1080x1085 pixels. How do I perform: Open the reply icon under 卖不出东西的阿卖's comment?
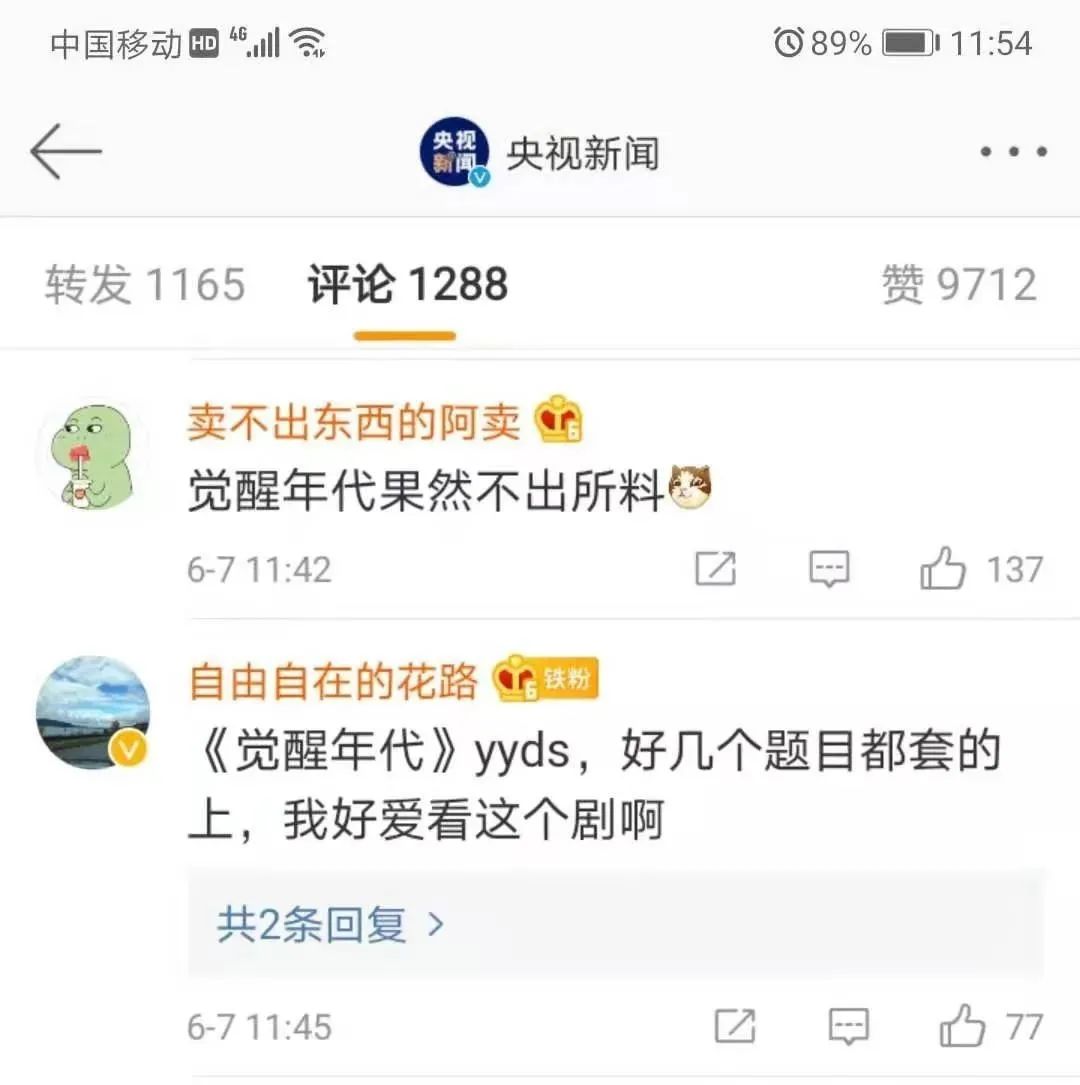point(829,568)
